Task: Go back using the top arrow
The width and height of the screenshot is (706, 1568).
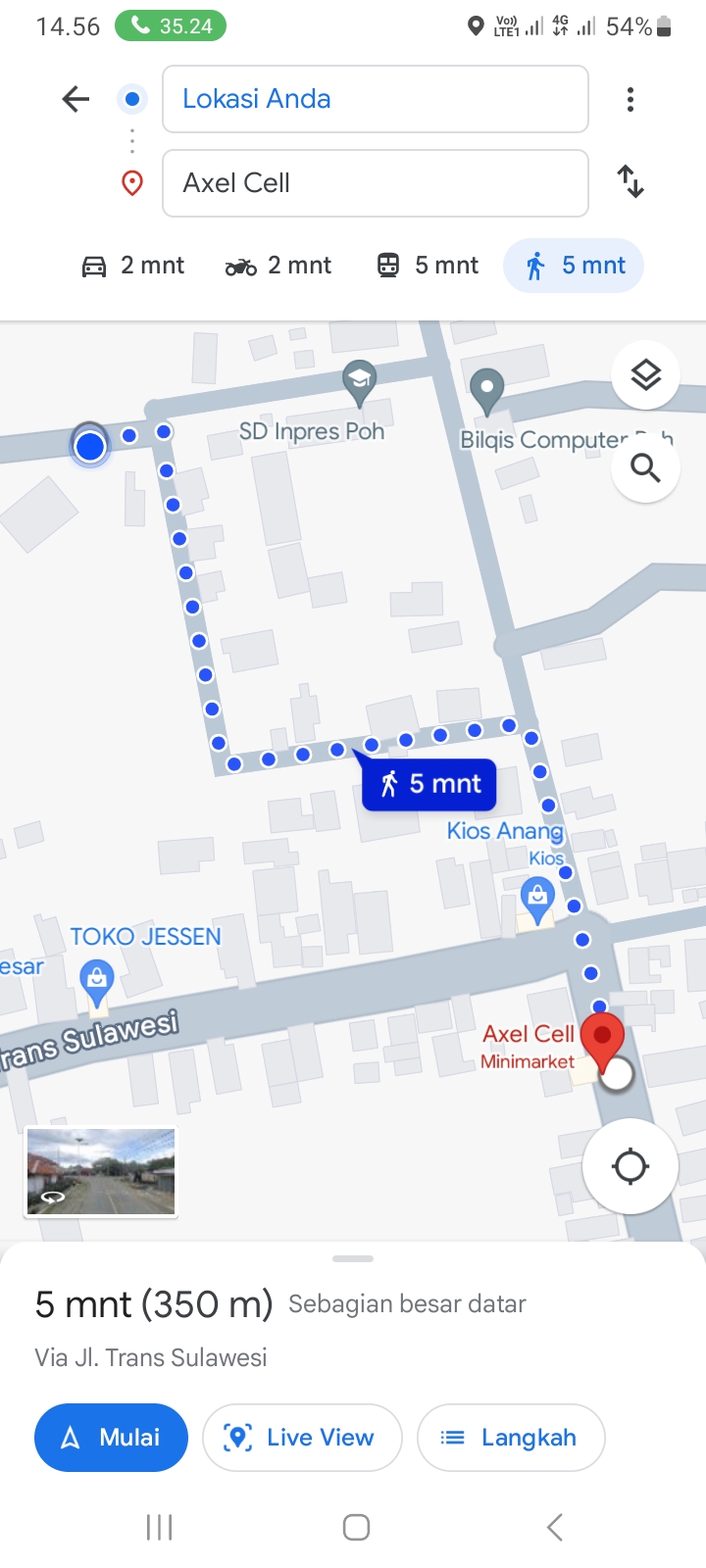Action: tap(76, 99)
